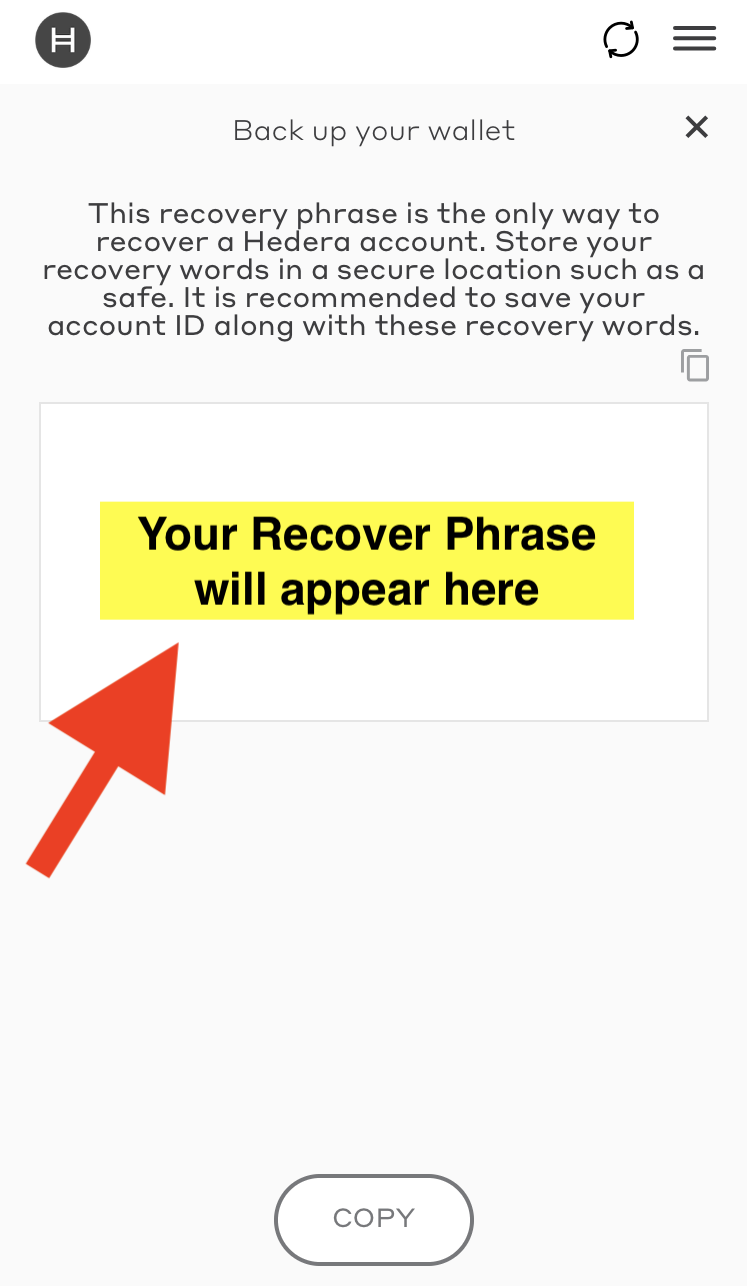Open the hamburger menu
747x1286 pixels.
[694, 39]
